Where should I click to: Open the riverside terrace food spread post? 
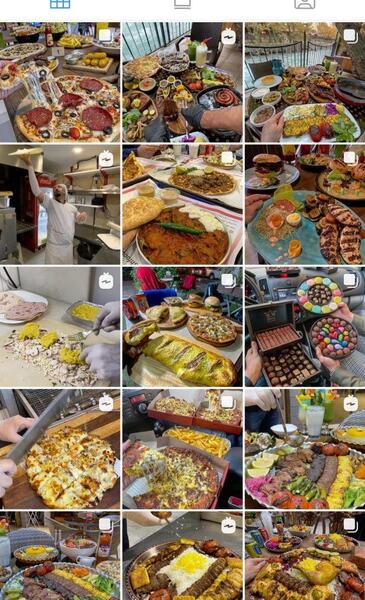click(305, 82)
